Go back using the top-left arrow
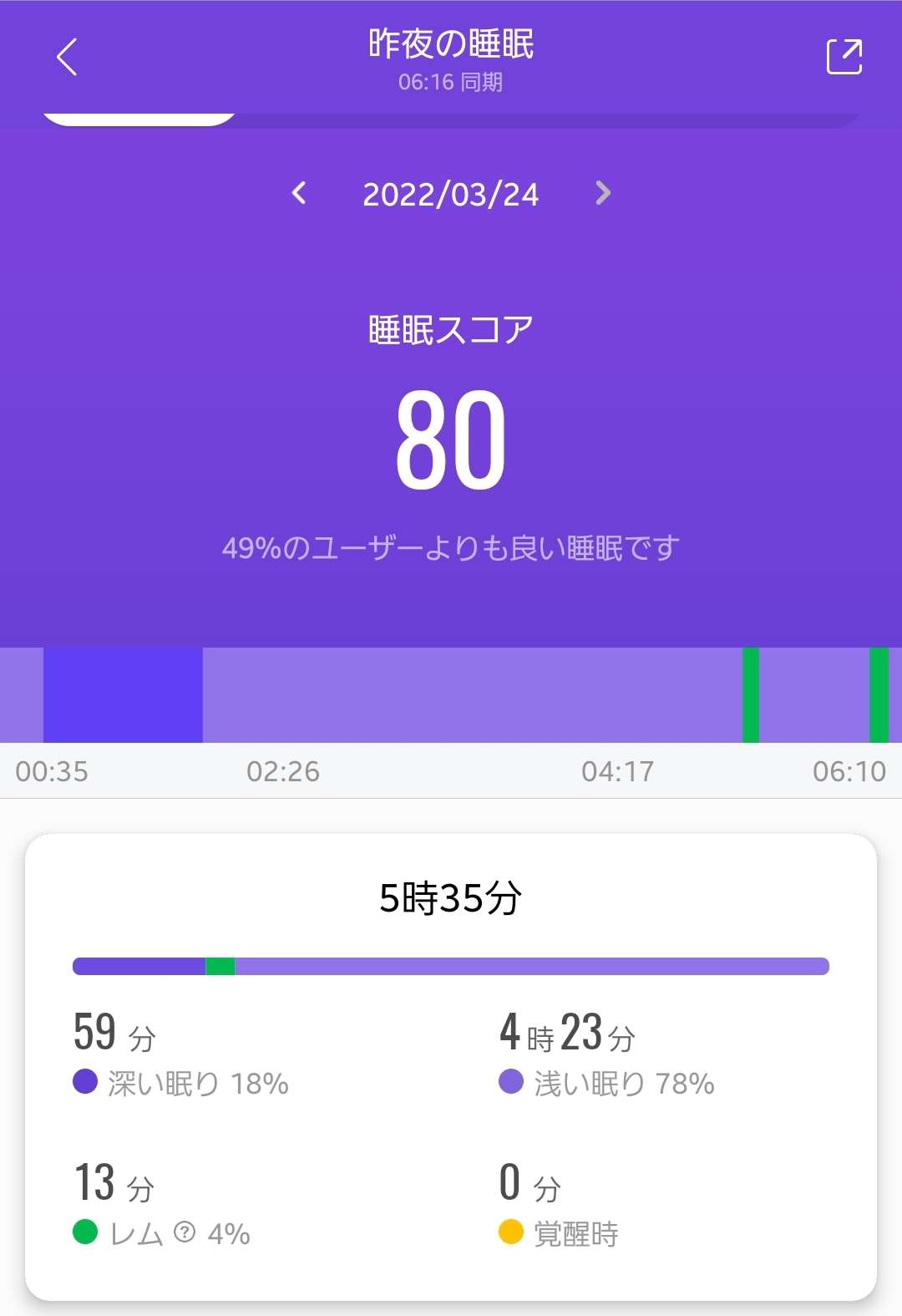 (67, 57)
